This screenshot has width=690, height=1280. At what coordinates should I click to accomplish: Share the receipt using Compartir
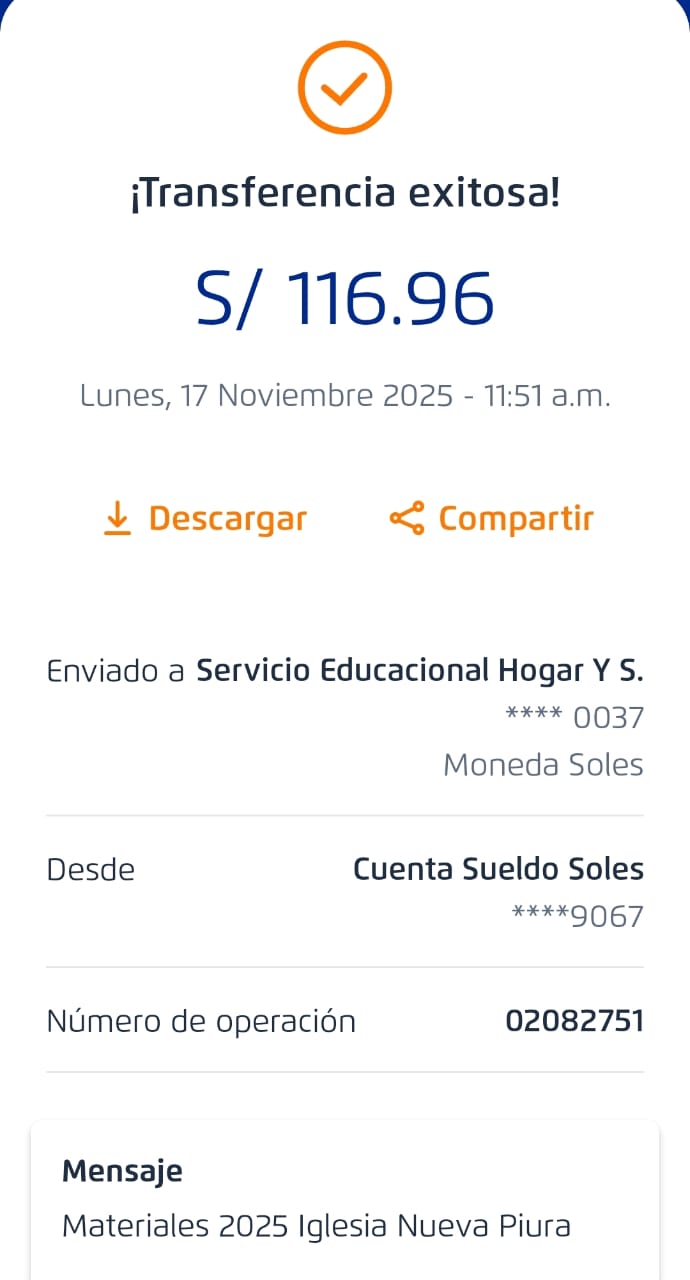pyautogui.click(x=491, y=519)
